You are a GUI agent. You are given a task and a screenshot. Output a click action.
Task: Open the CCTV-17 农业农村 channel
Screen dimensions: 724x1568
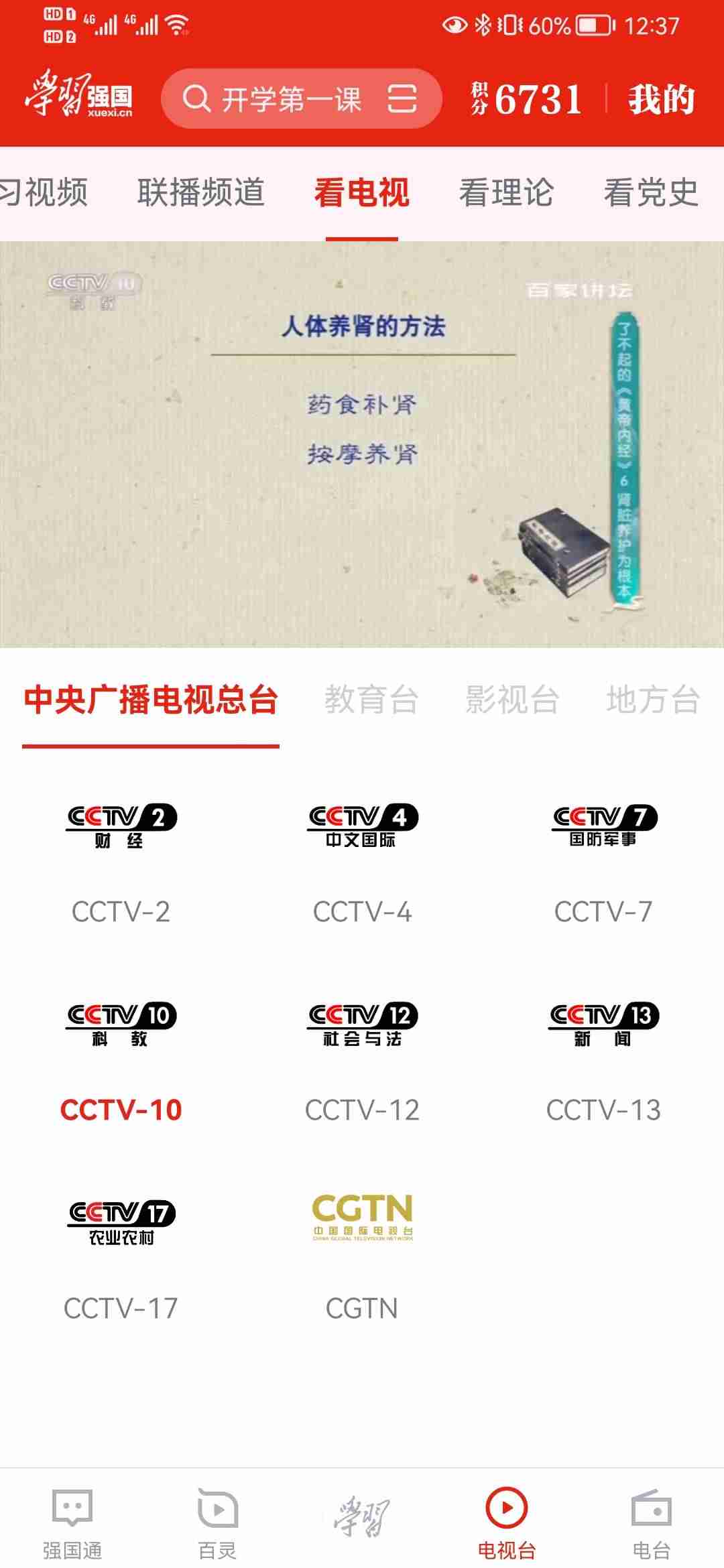(121, 1258)
